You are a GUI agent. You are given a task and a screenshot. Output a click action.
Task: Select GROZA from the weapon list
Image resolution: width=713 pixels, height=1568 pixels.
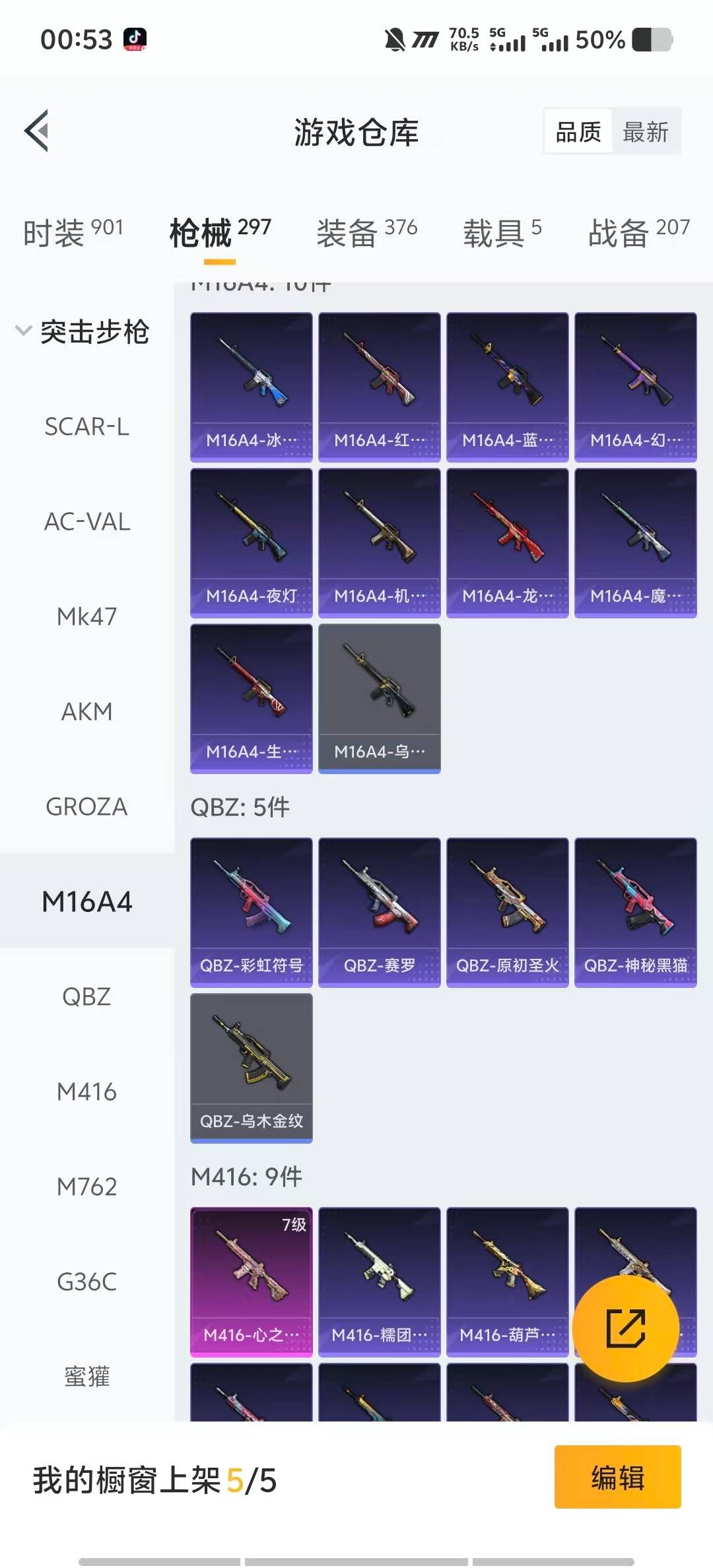[x=86, y=806]
